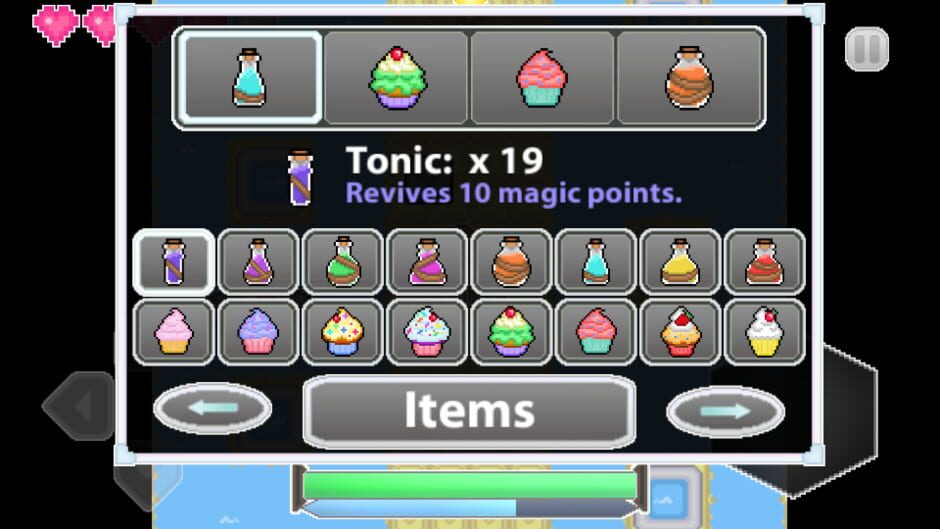Screen dimensions: 940x529
Task: Select white-frosted cherry cupcake with yellow wrapper
Action: coord(764,332)
